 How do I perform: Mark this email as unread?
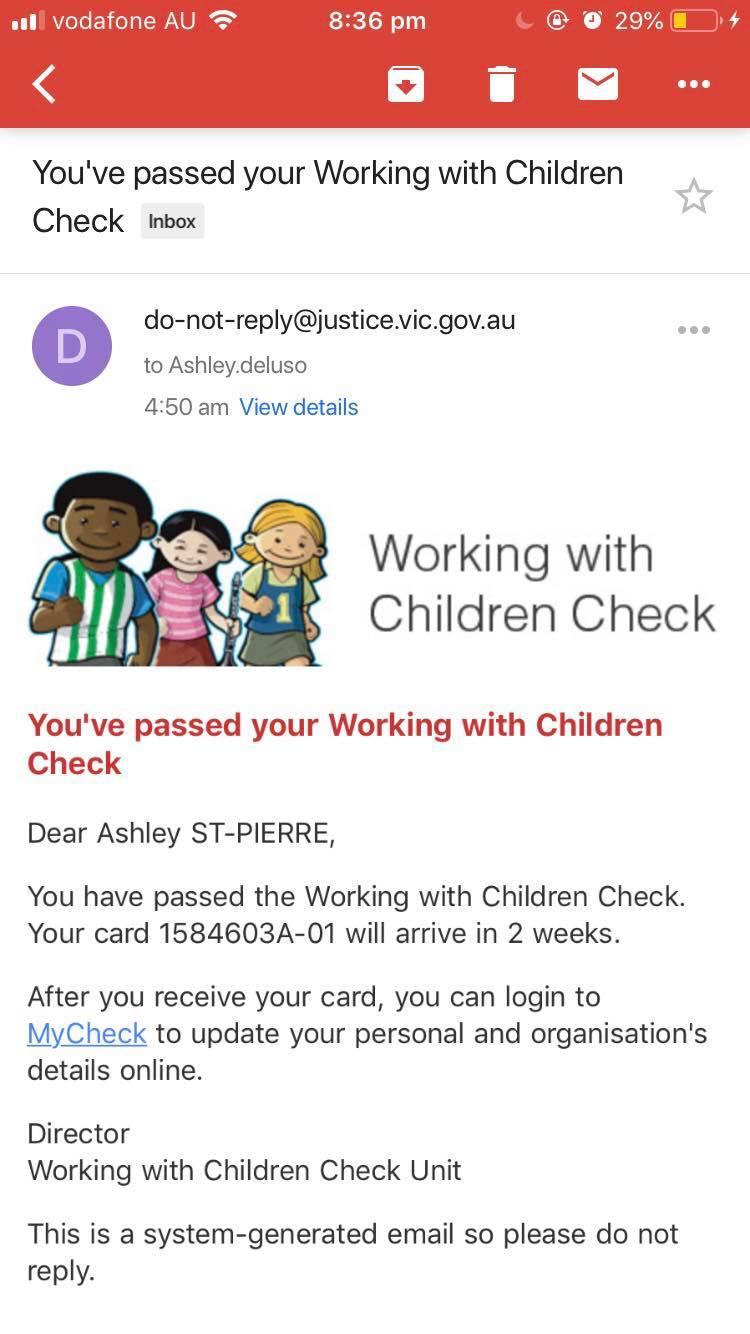(x=597, y=84)
